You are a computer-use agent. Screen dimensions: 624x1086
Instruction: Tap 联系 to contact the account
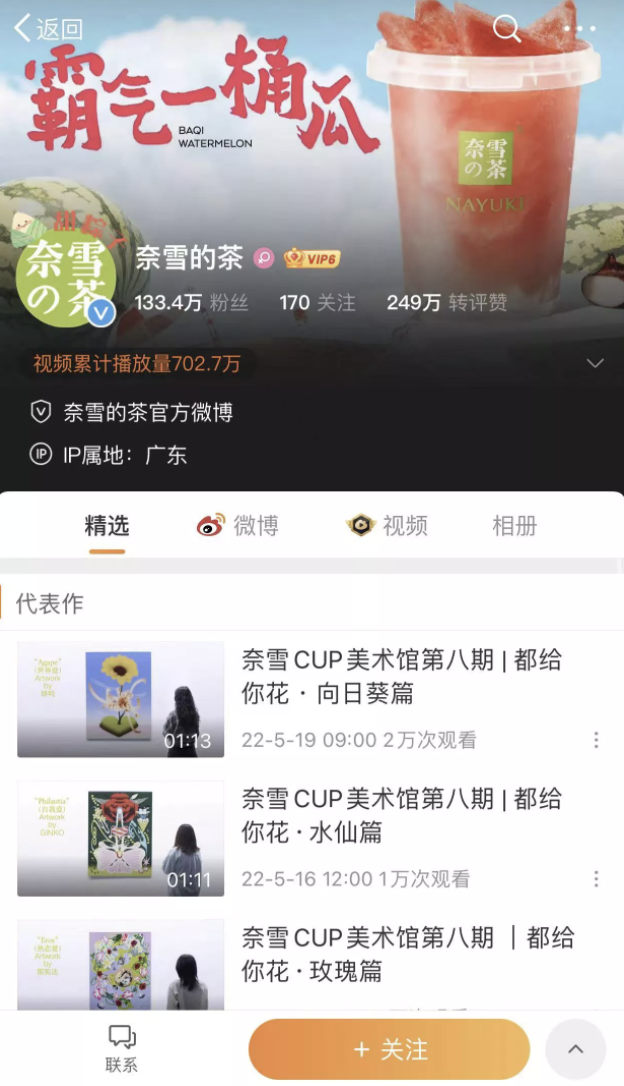[121, 1048]
